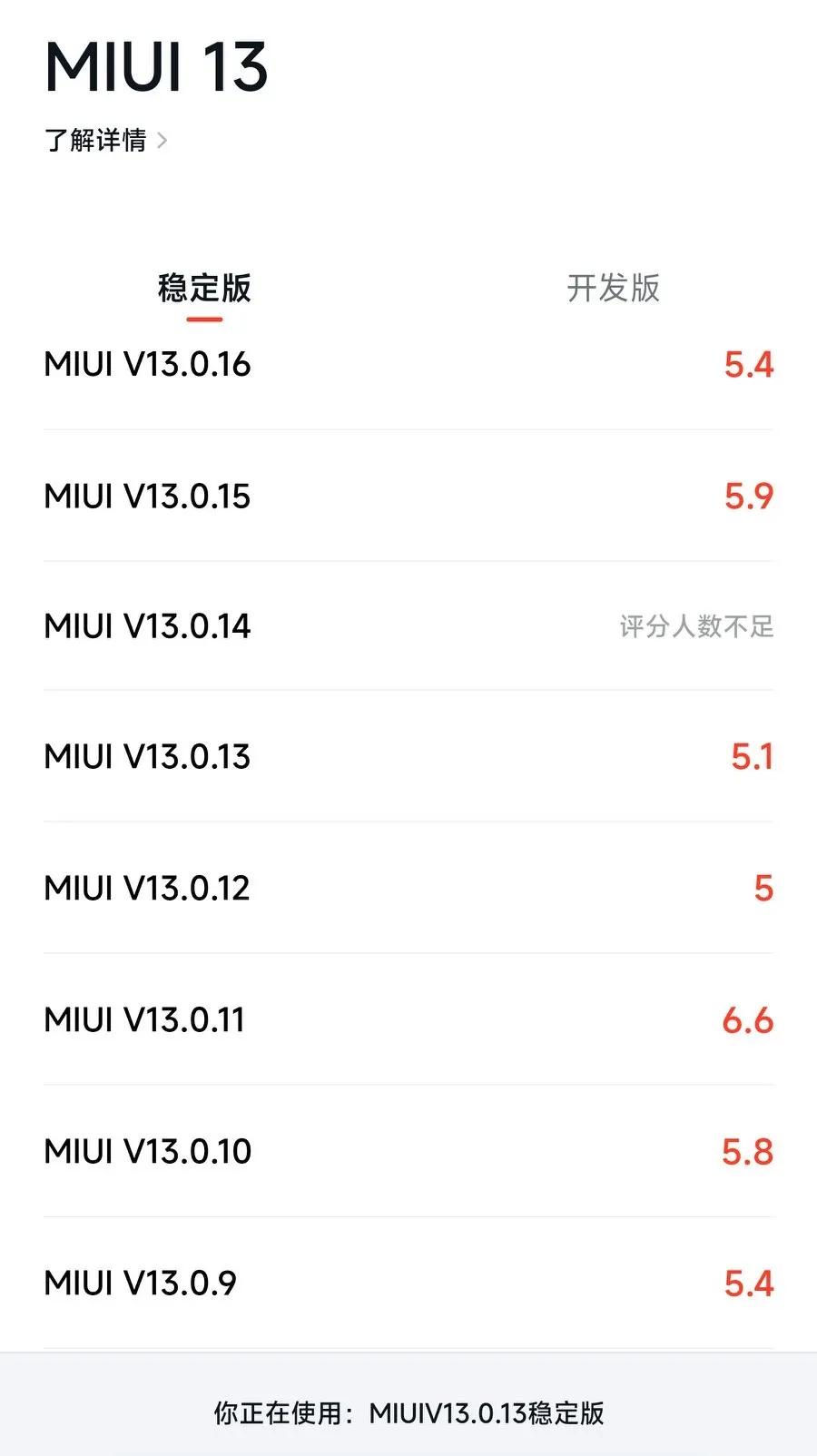
Task: View the rating 5 of MIUI V13.0.12
Action: pos(760,888)
